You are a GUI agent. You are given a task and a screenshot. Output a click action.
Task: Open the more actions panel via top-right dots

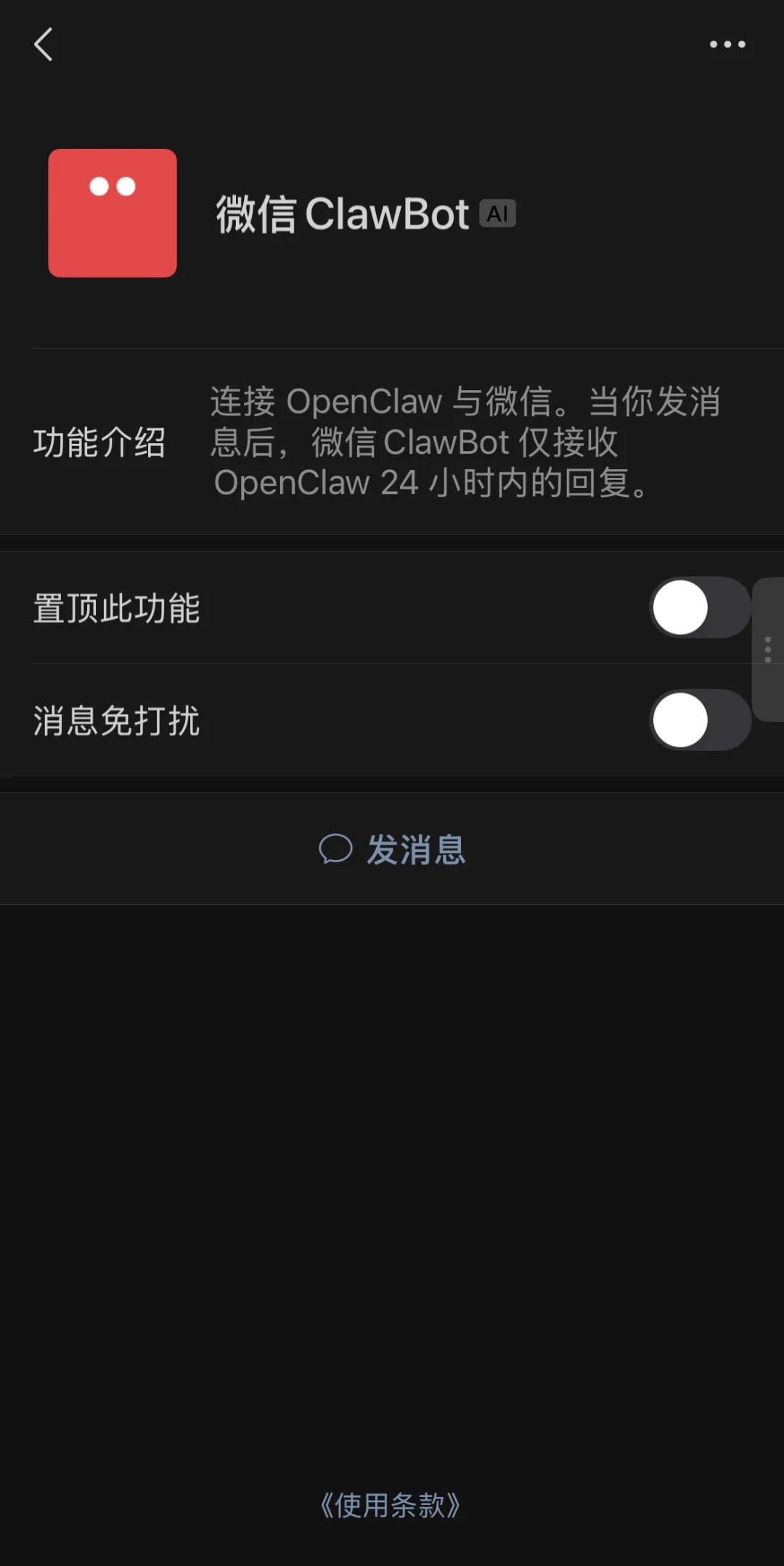click(x=727, y=45)
